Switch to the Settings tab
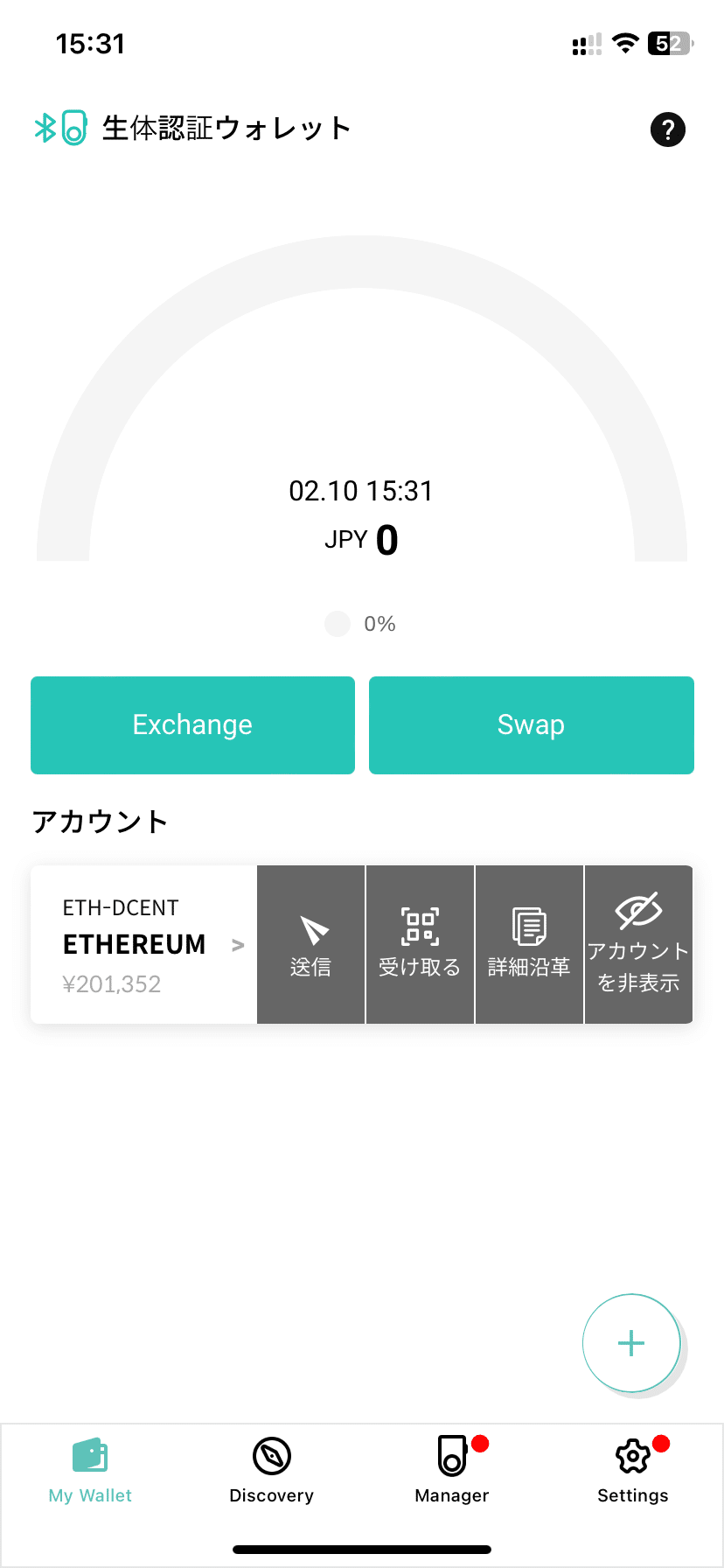This screenshot has height=1568, width=724. click(633, 1471)
